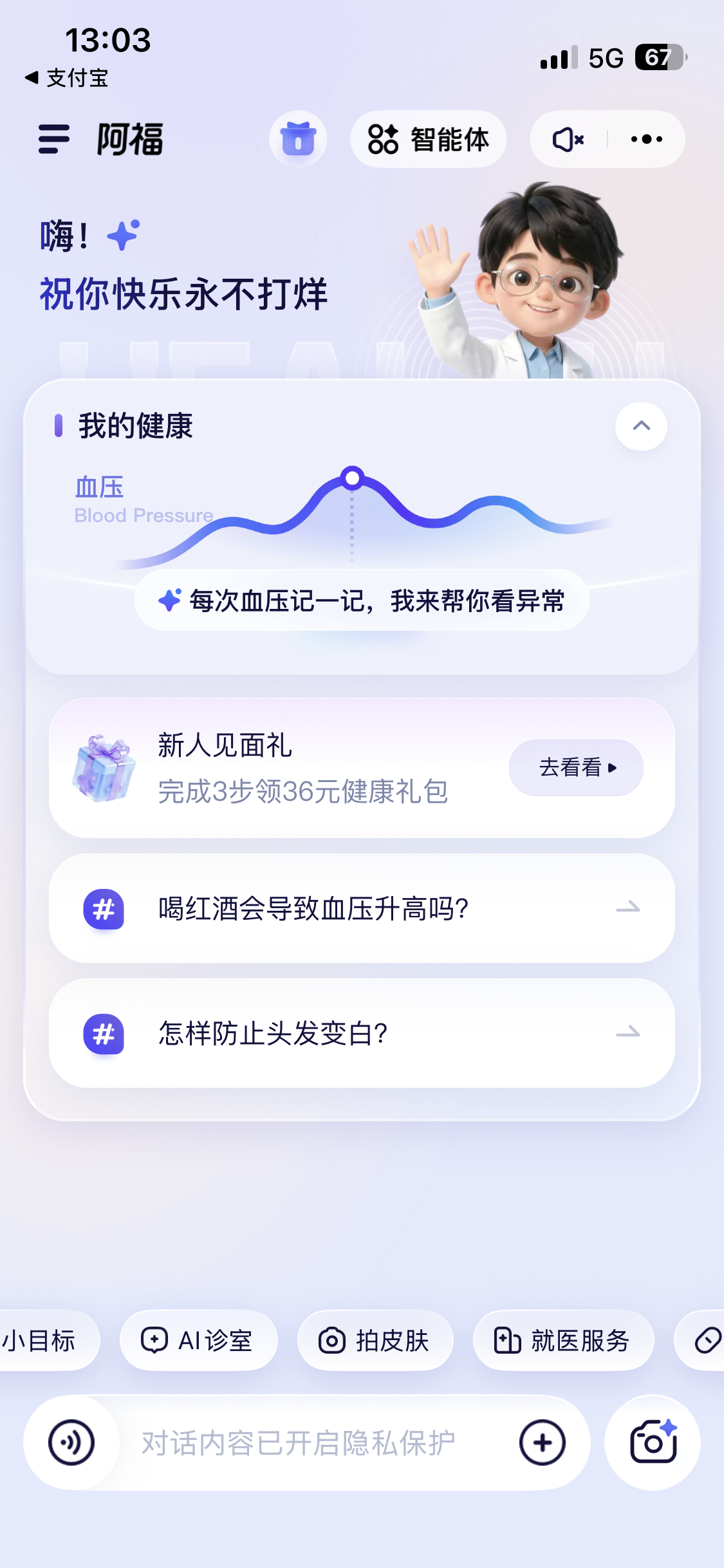Open the 就医服务 chip
The height and width of the screenshot is (1568, 724).
coord(563,1341)
